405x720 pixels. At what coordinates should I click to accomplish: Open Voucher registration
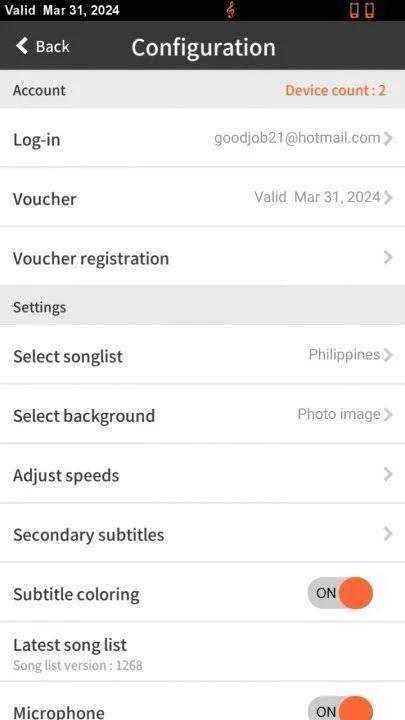tap(202, 258)
